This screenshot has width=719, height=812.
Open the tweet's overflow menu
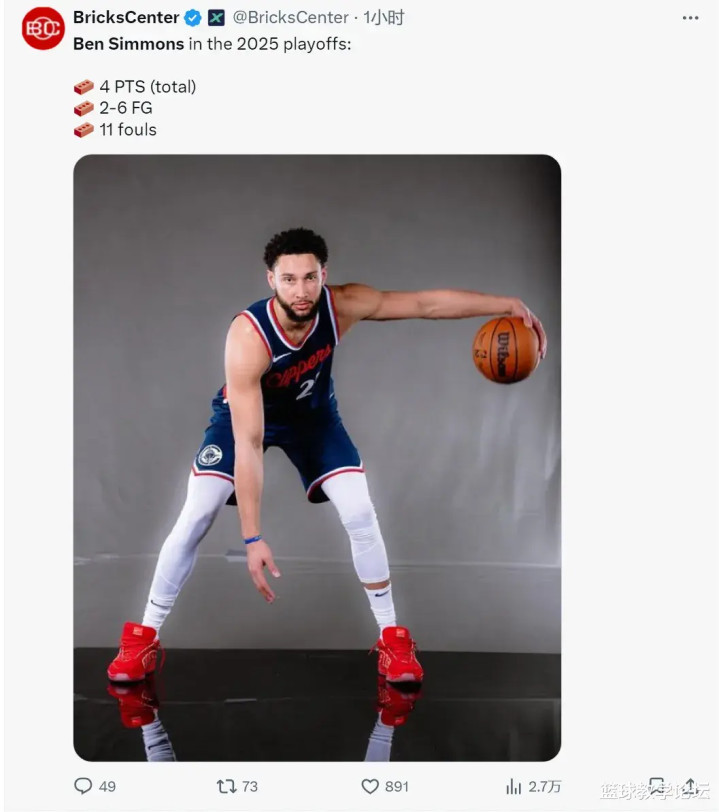pos(690,18)
